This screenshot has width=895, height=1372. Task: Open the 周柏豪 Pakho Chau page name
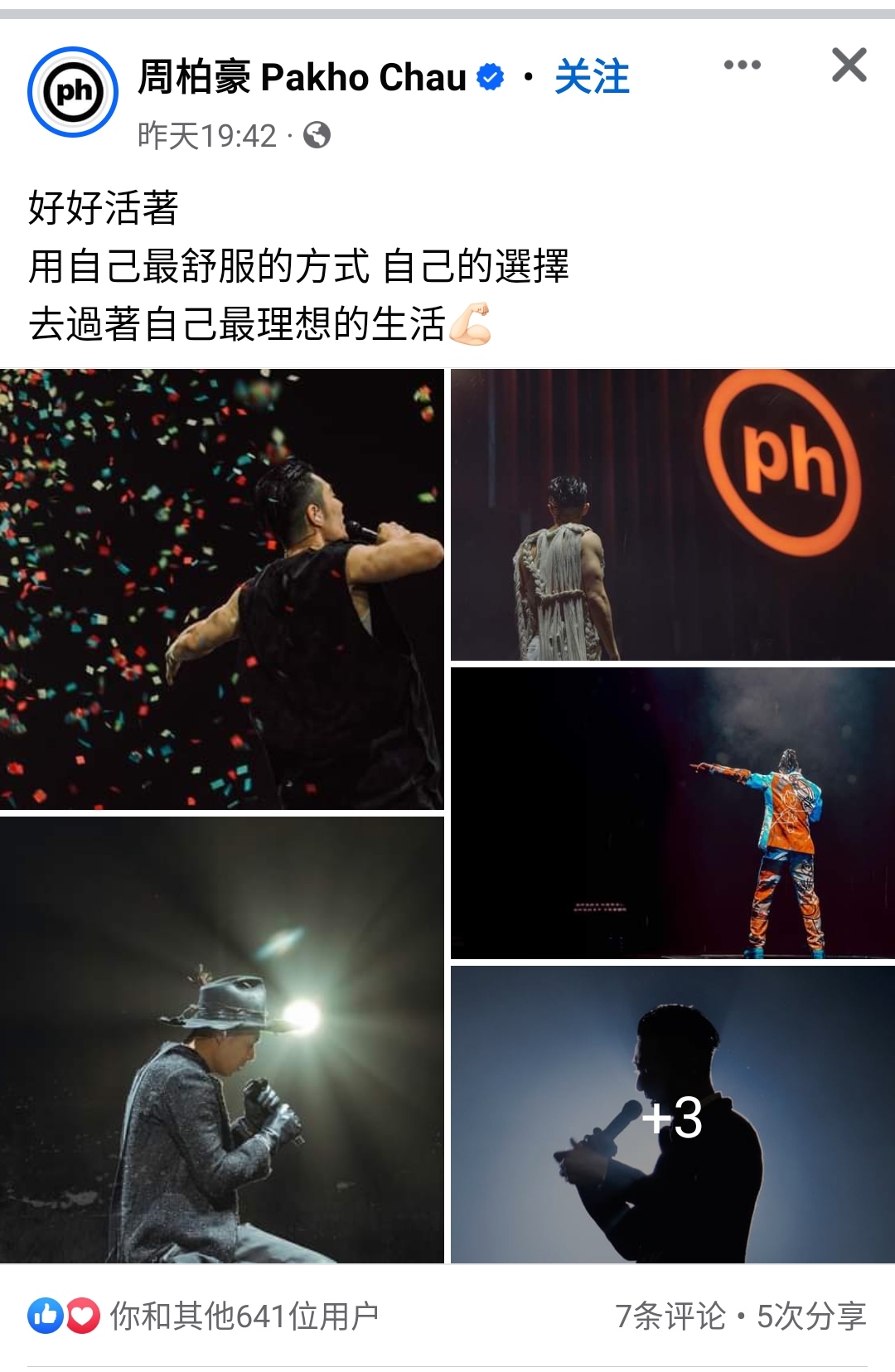[302, 77]
